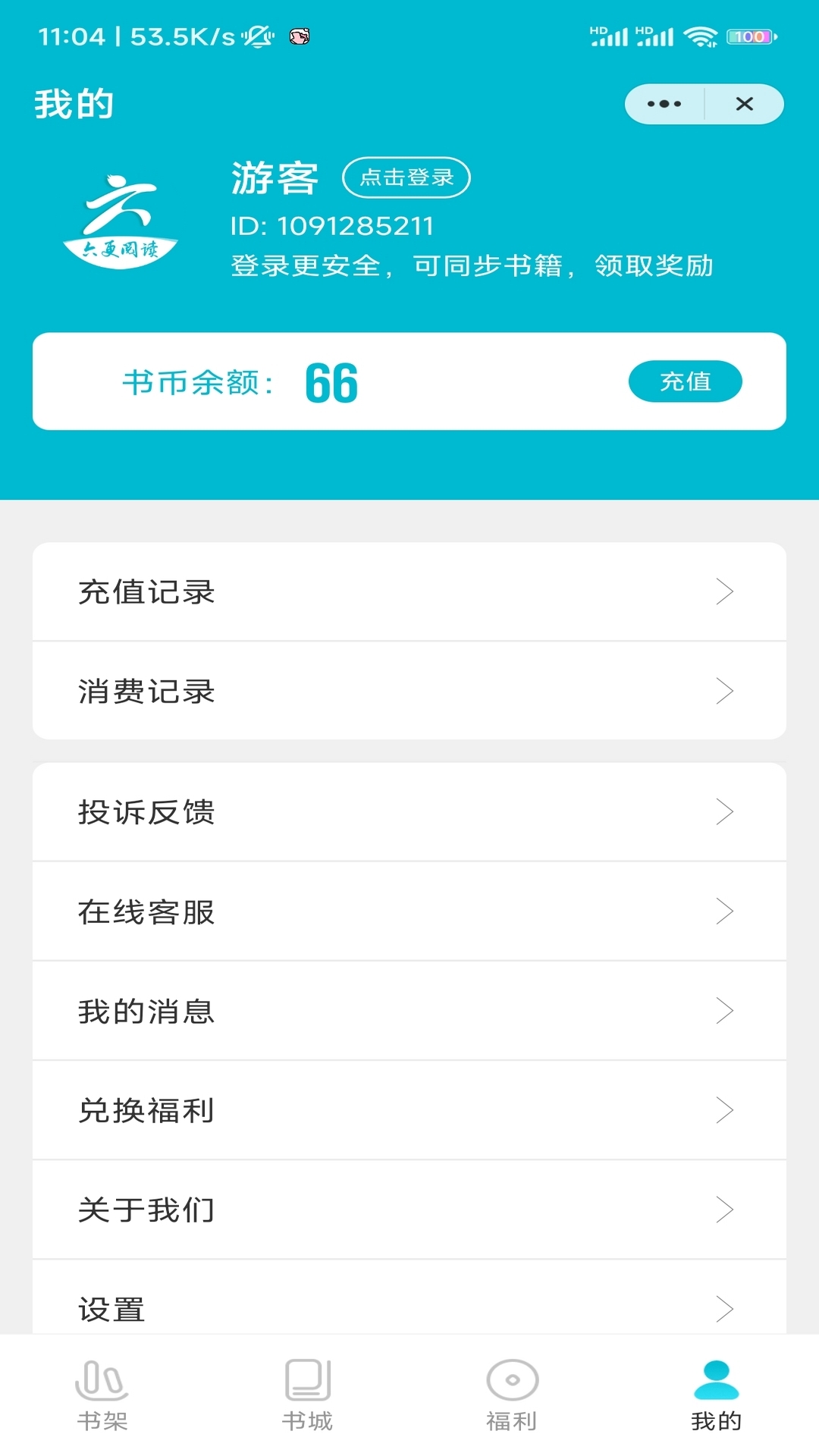Open 我的消息 messages
The image size is (819, 1456).
pyautogui.click(x=409, y=1011)
